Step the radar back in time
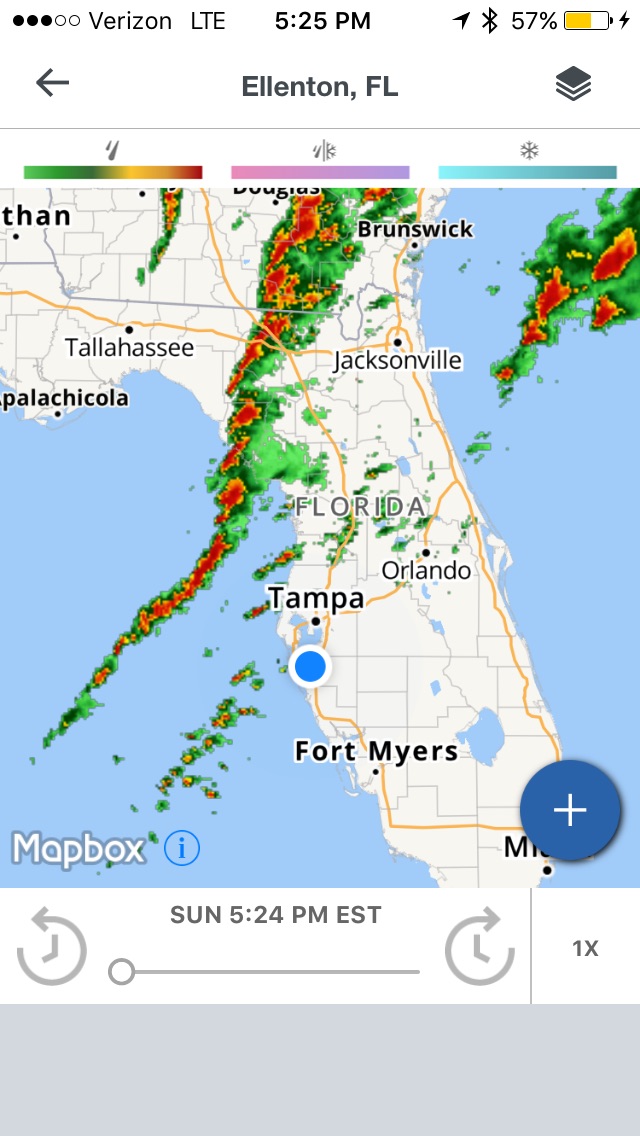This screenshot has height=1136, width=640. (x=52, y=946)
